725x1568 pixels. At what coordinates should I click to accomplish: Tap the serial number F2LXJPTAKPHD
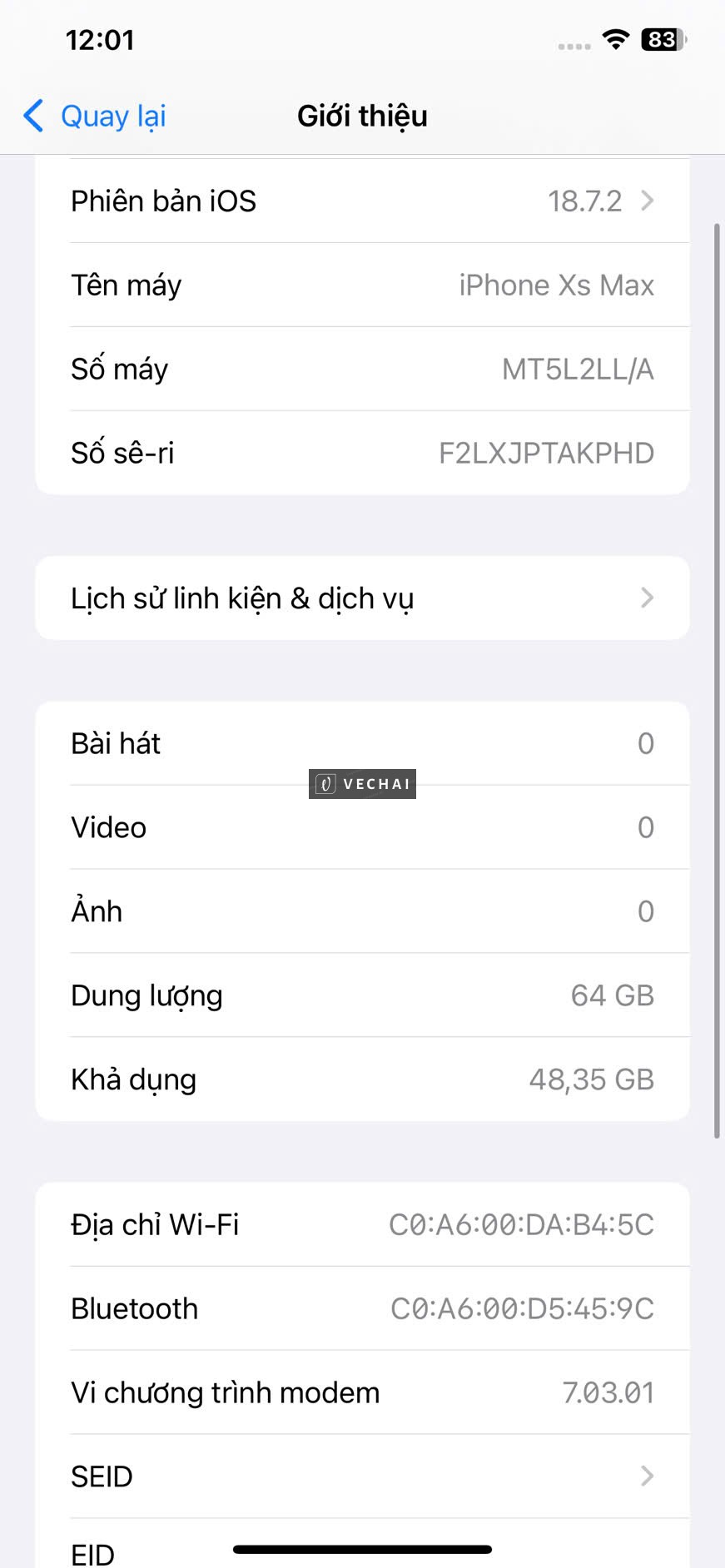pyautogui.click(x=547, y=453)
